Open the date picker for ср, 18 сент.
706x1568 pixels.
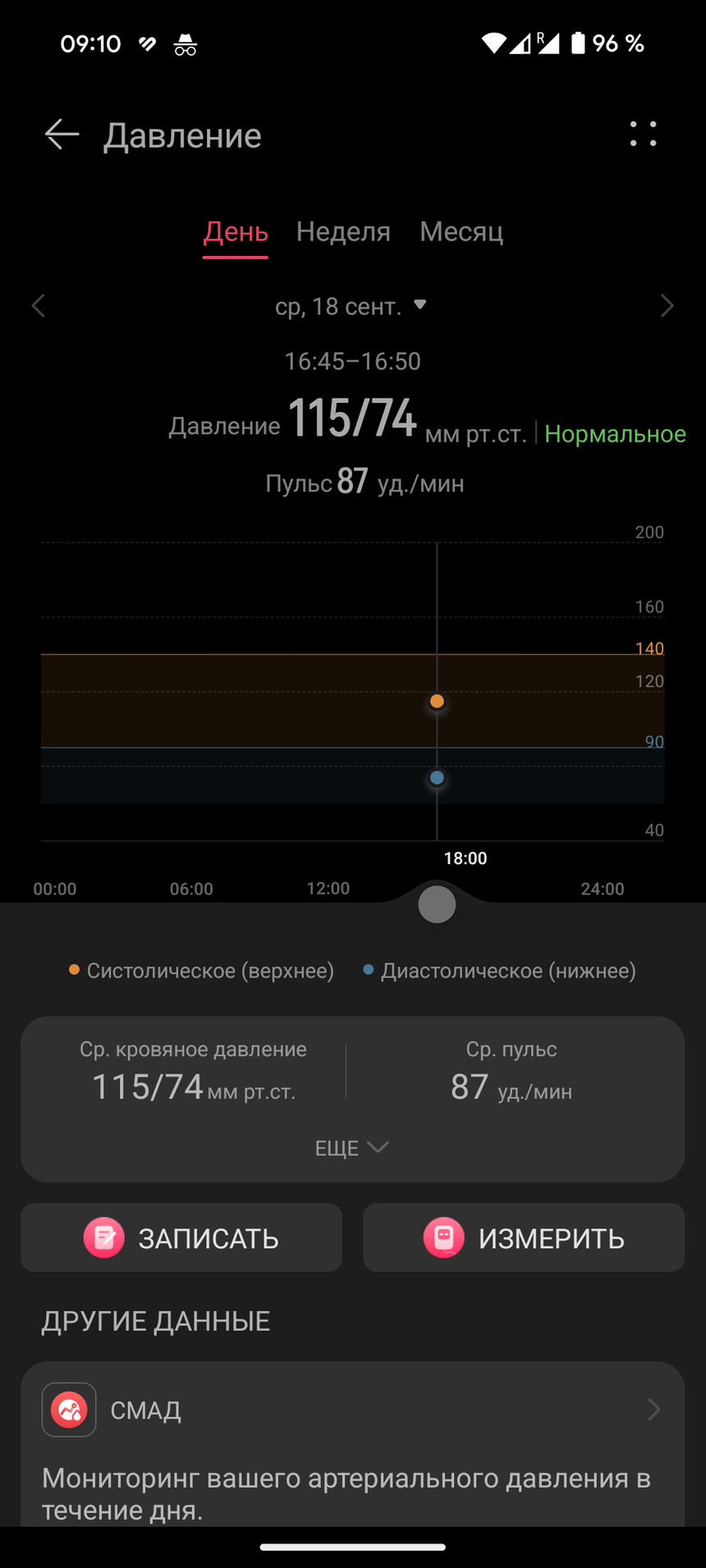(351, 306)
